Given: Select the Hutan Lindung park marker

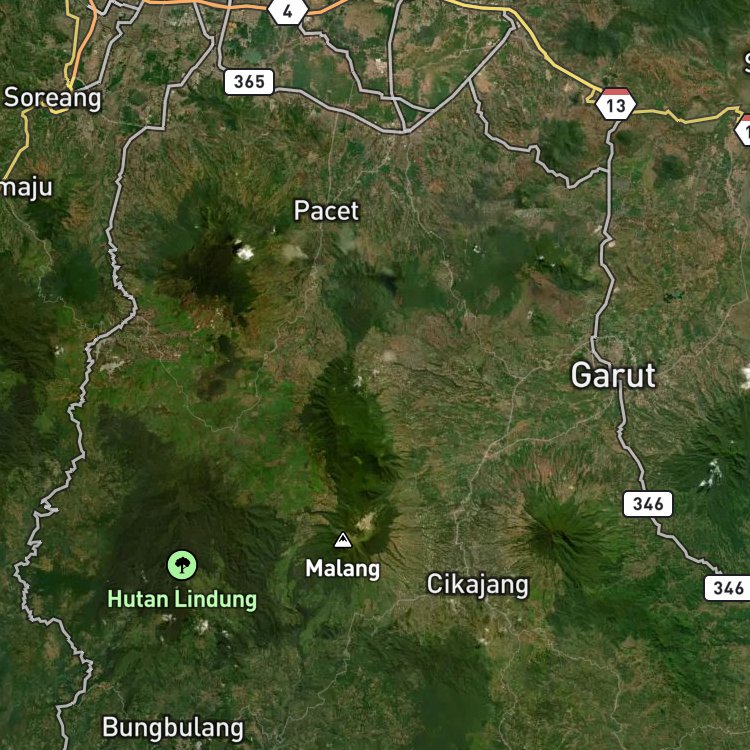Looking at the screenshot, I should tap(182, 565).
